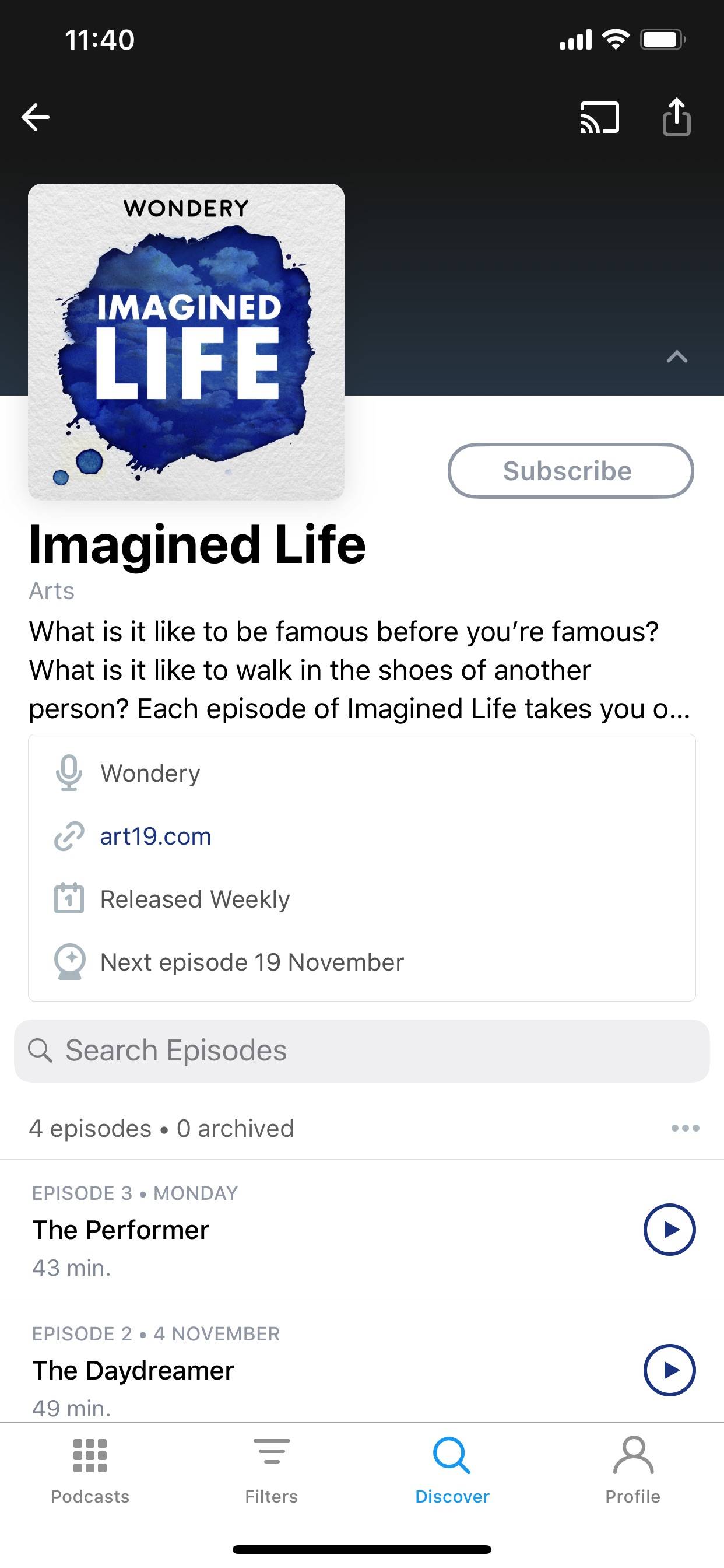
Task: Play The Performer episode
Action: (669, 1230)
